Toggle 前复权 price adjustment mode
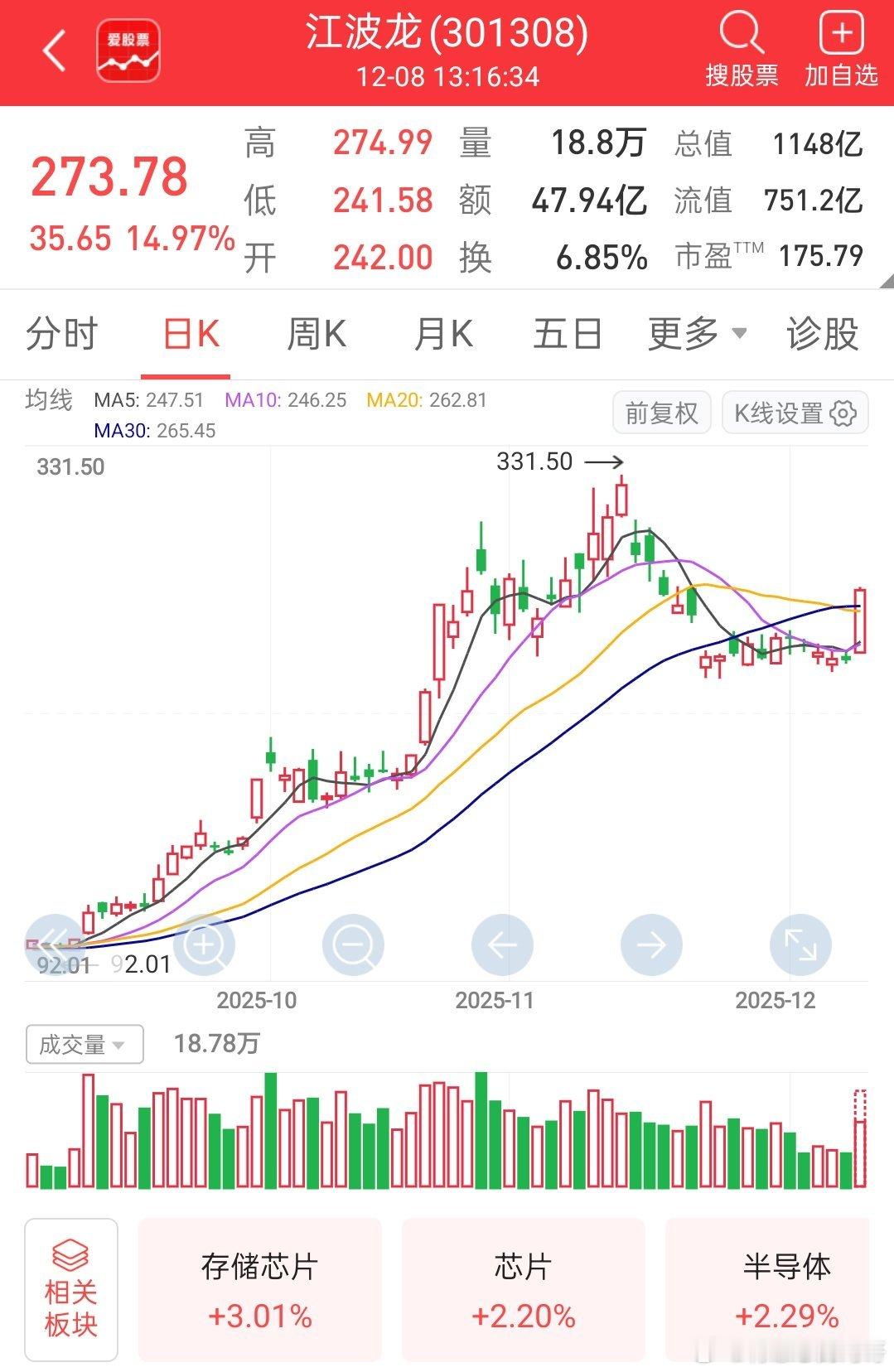Image resolution: width=894 pixels, height=1372 pixels. point(662,412)
